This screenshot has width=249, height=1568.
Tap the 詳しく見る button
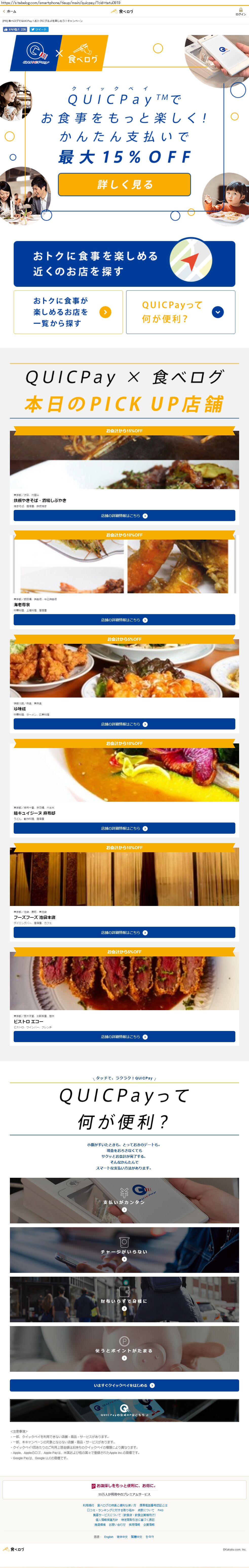tap(124, 184)
